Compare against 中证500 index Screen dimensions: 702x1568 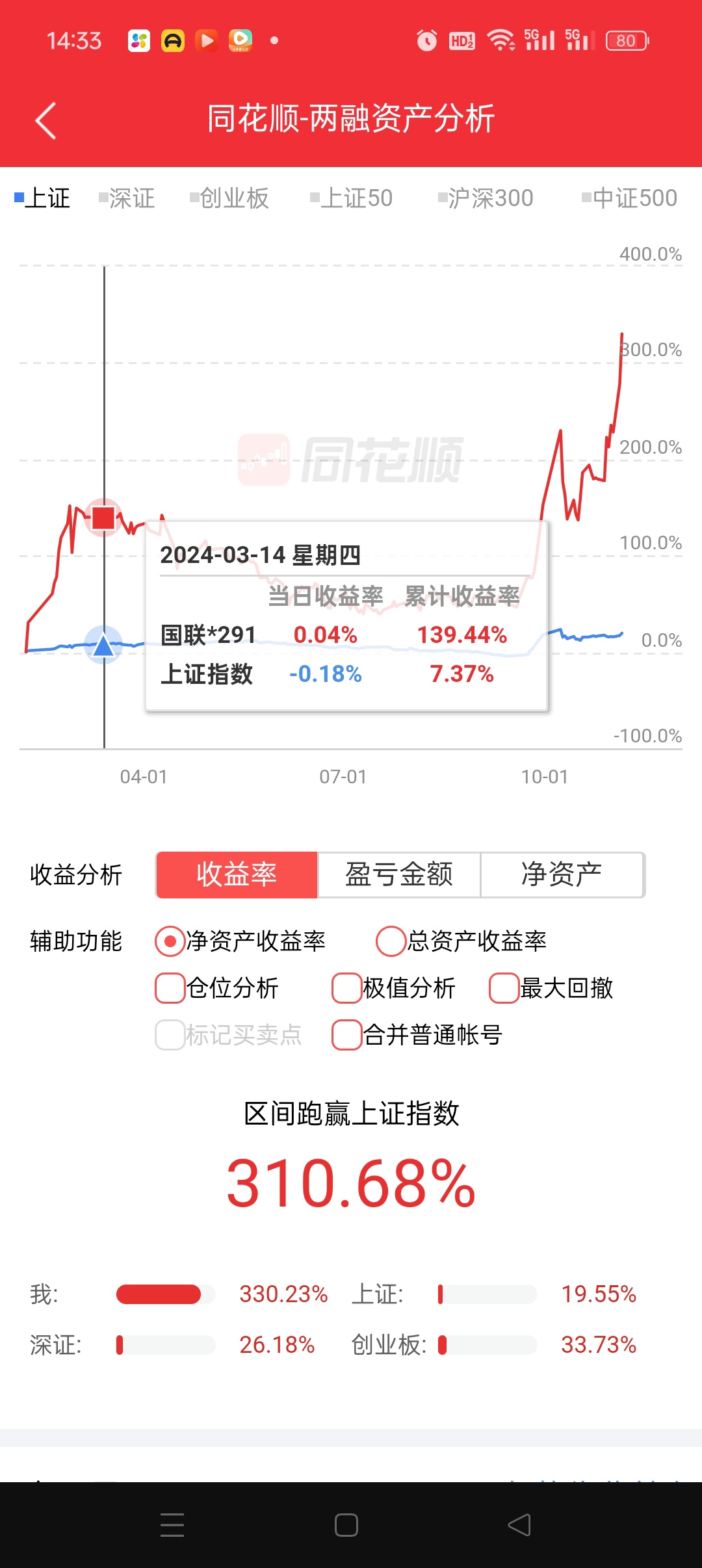pos(629,198)
